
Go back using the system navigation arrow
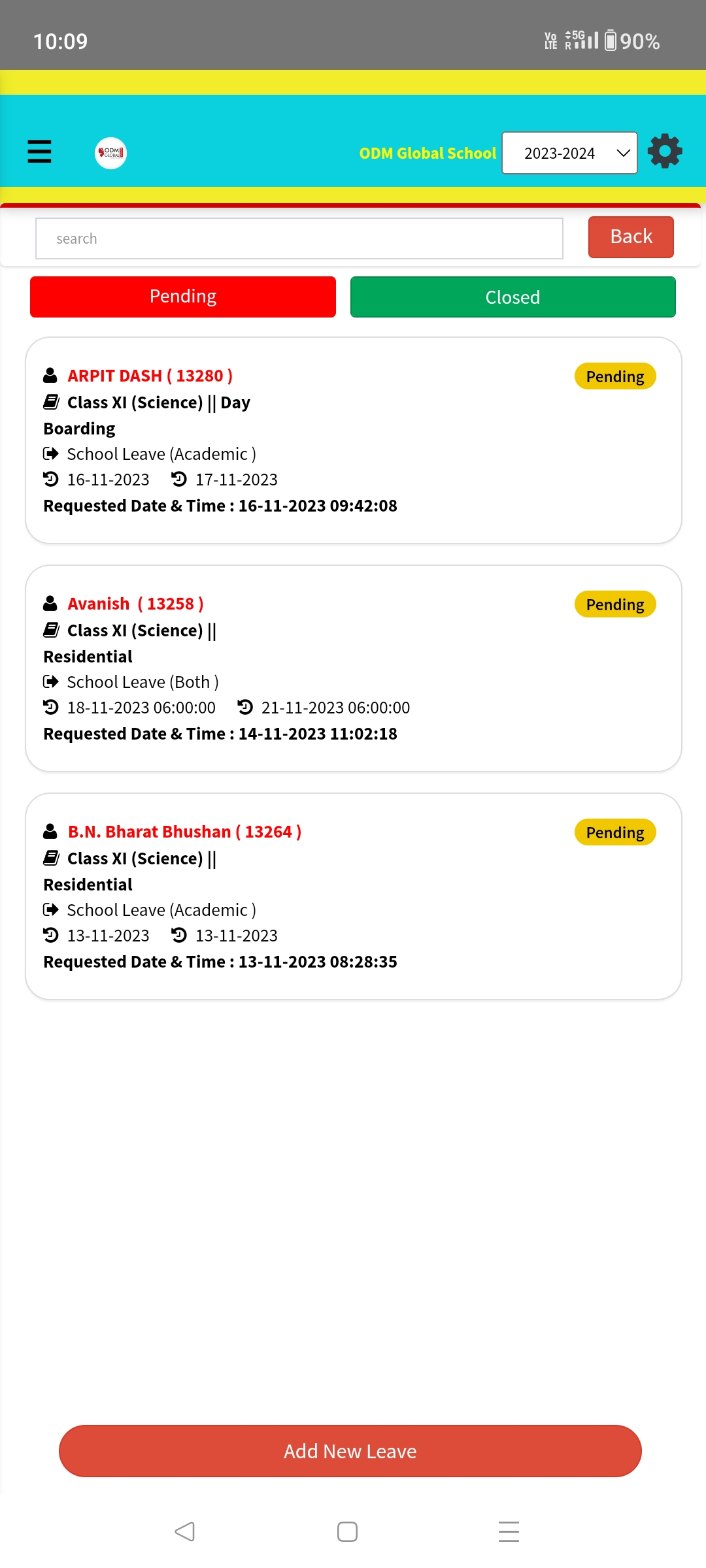pyautogui.click(x=185, y=1531)
